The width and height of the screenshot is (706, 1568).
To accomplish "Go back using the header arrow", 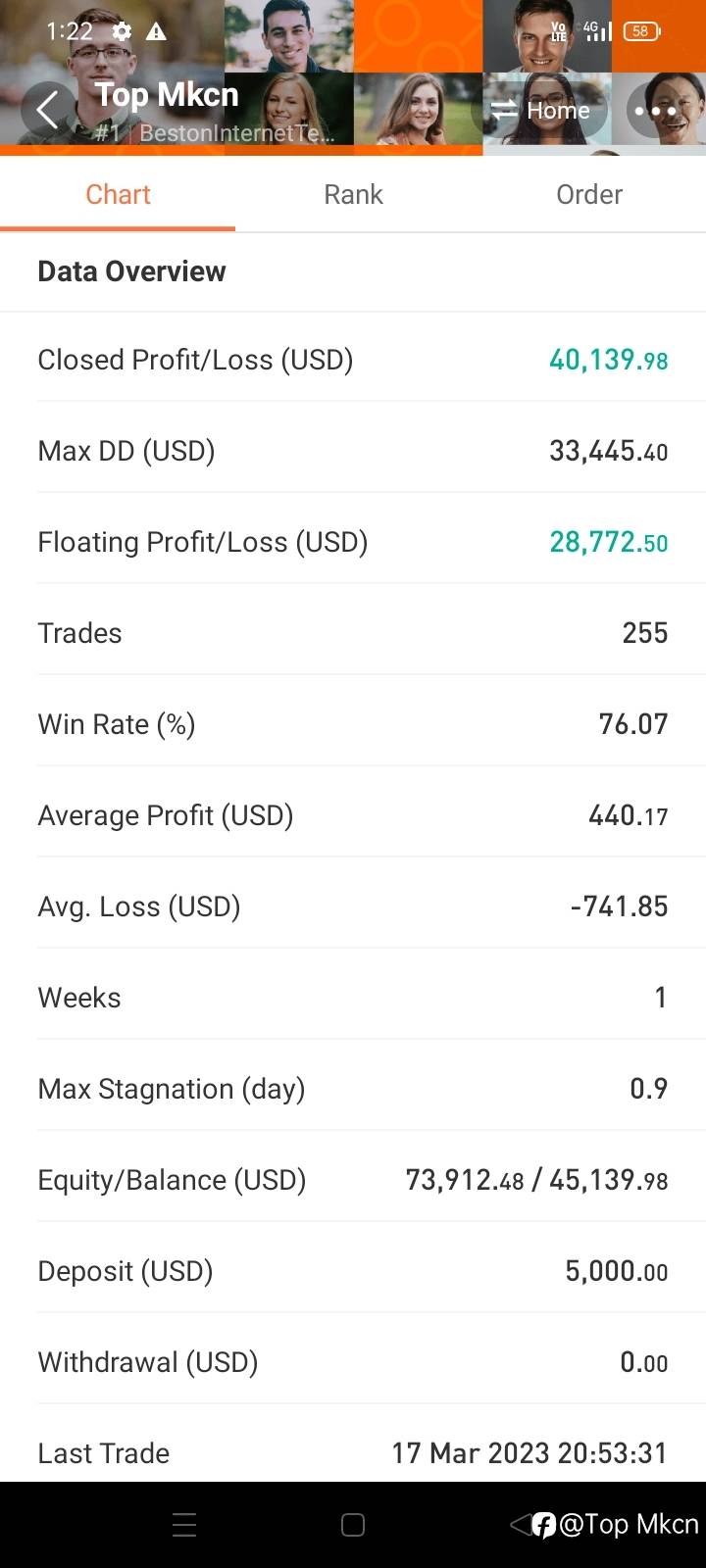I will tap(48, 110).
